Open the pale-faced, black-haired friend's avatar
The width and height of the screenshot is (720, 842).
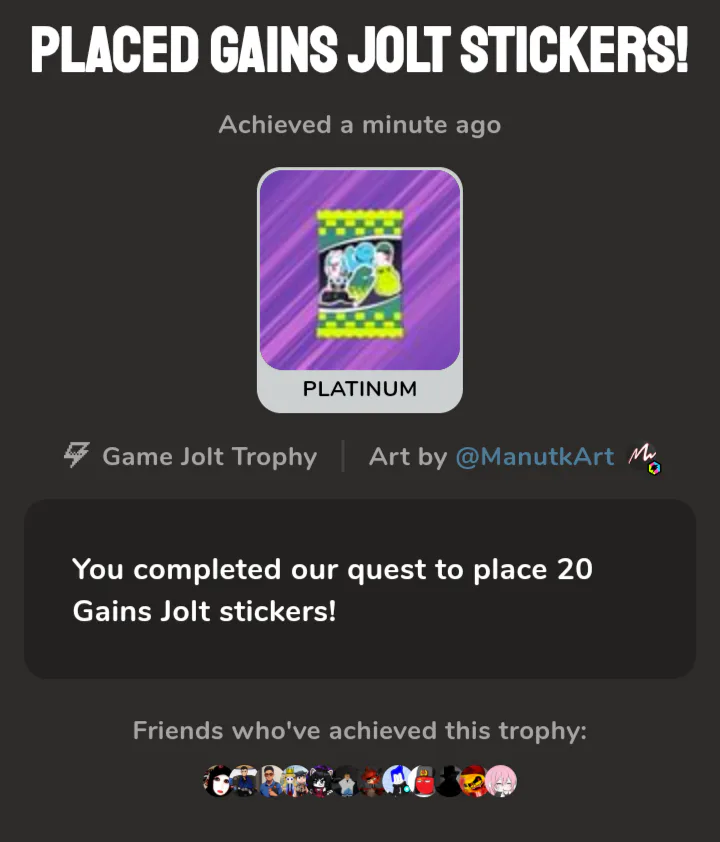point(218,780)
